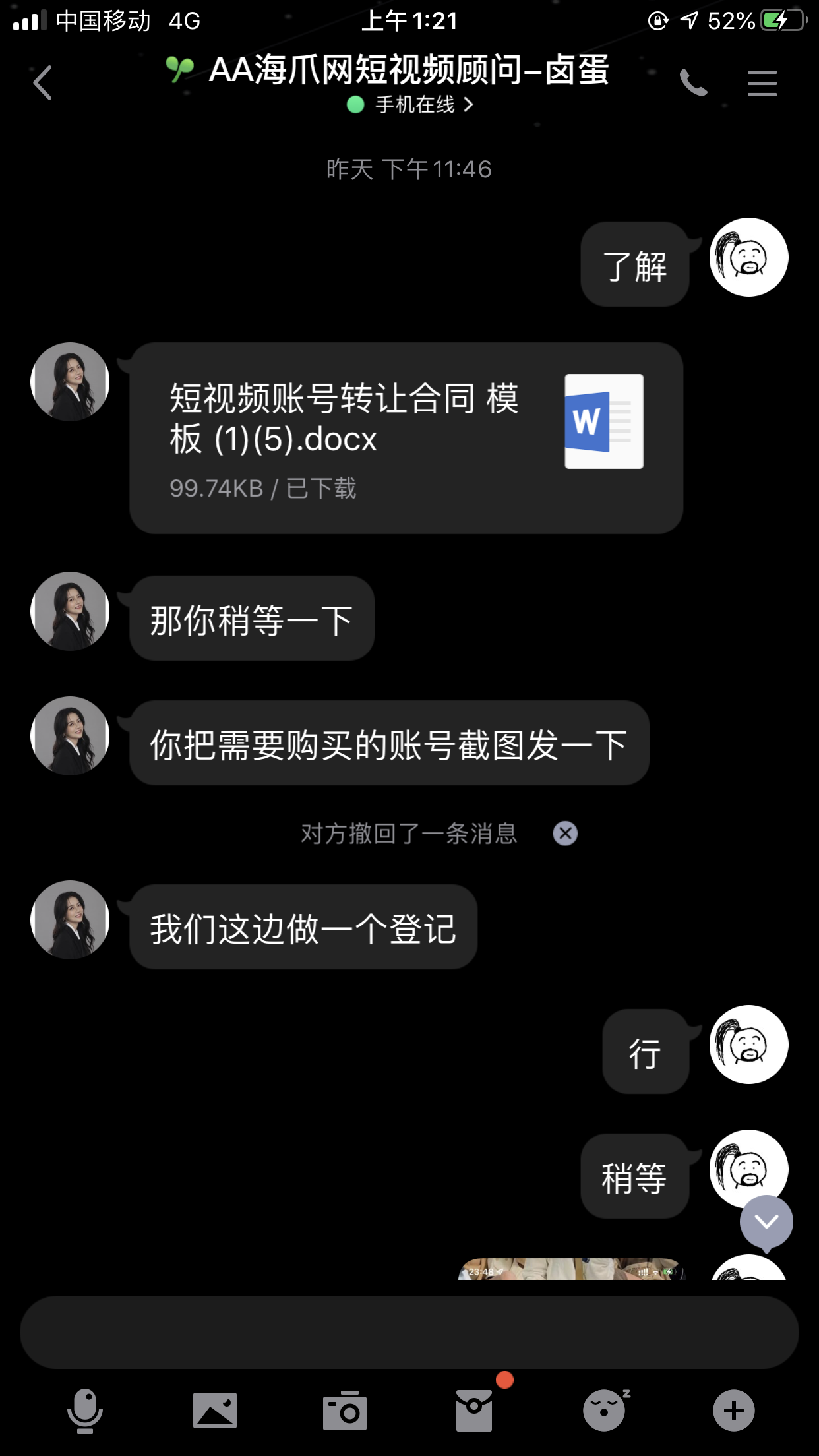Open the emoji sticker panel
This screenshot has height=1456, width=819.
pos(604,1411)
